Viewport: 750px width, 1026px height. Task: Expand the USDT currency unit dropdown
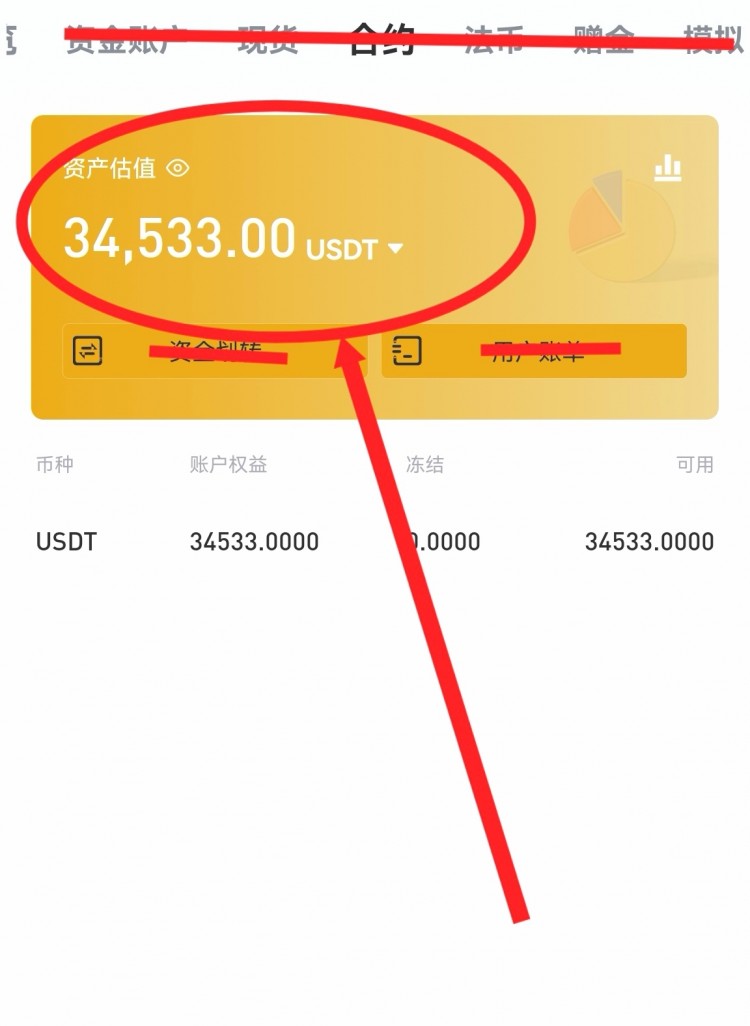click(x=394, y=249)
